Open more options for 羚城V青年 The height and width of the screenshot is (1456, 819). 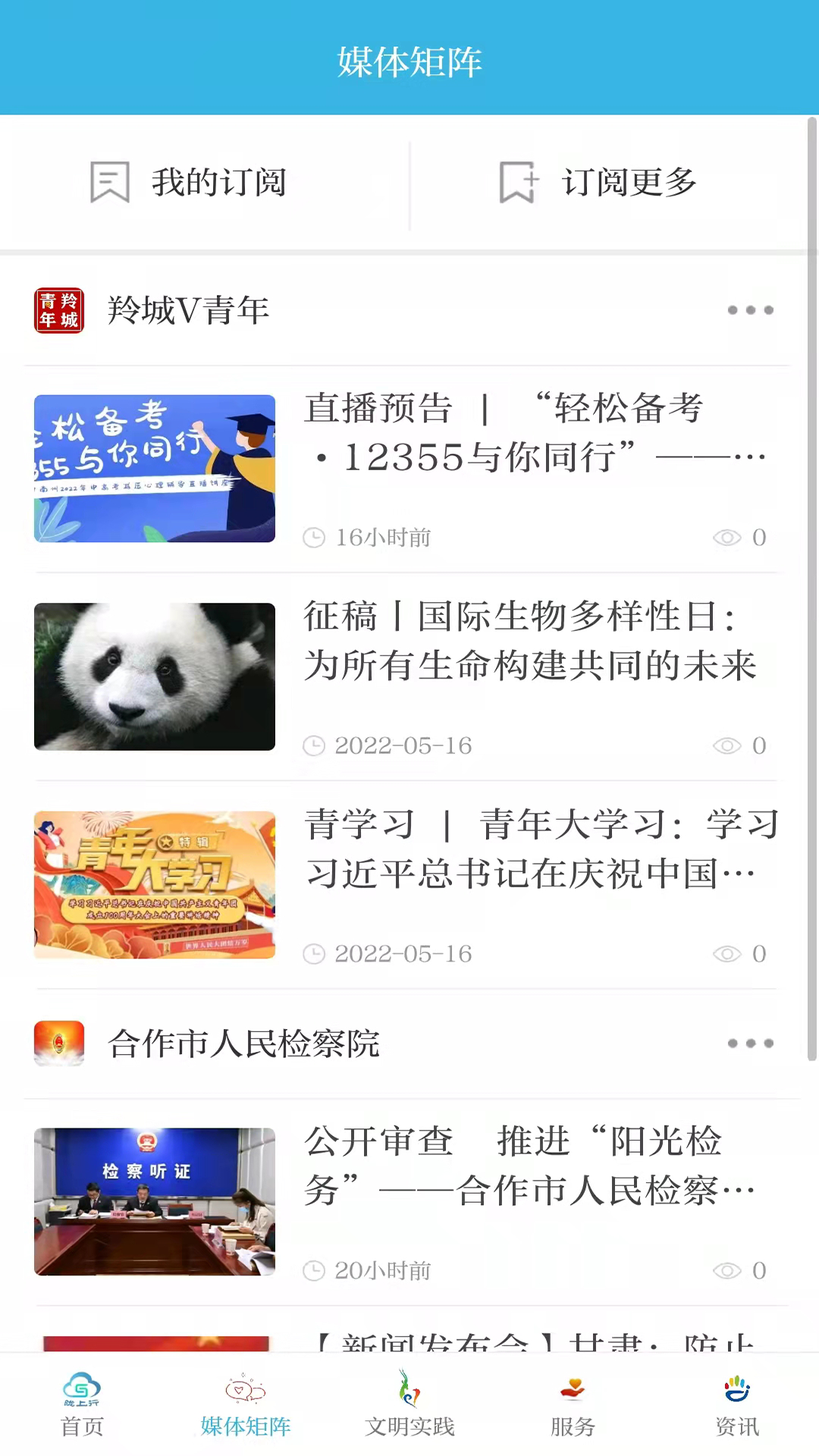pyautogui.click(x=750, y=310)
